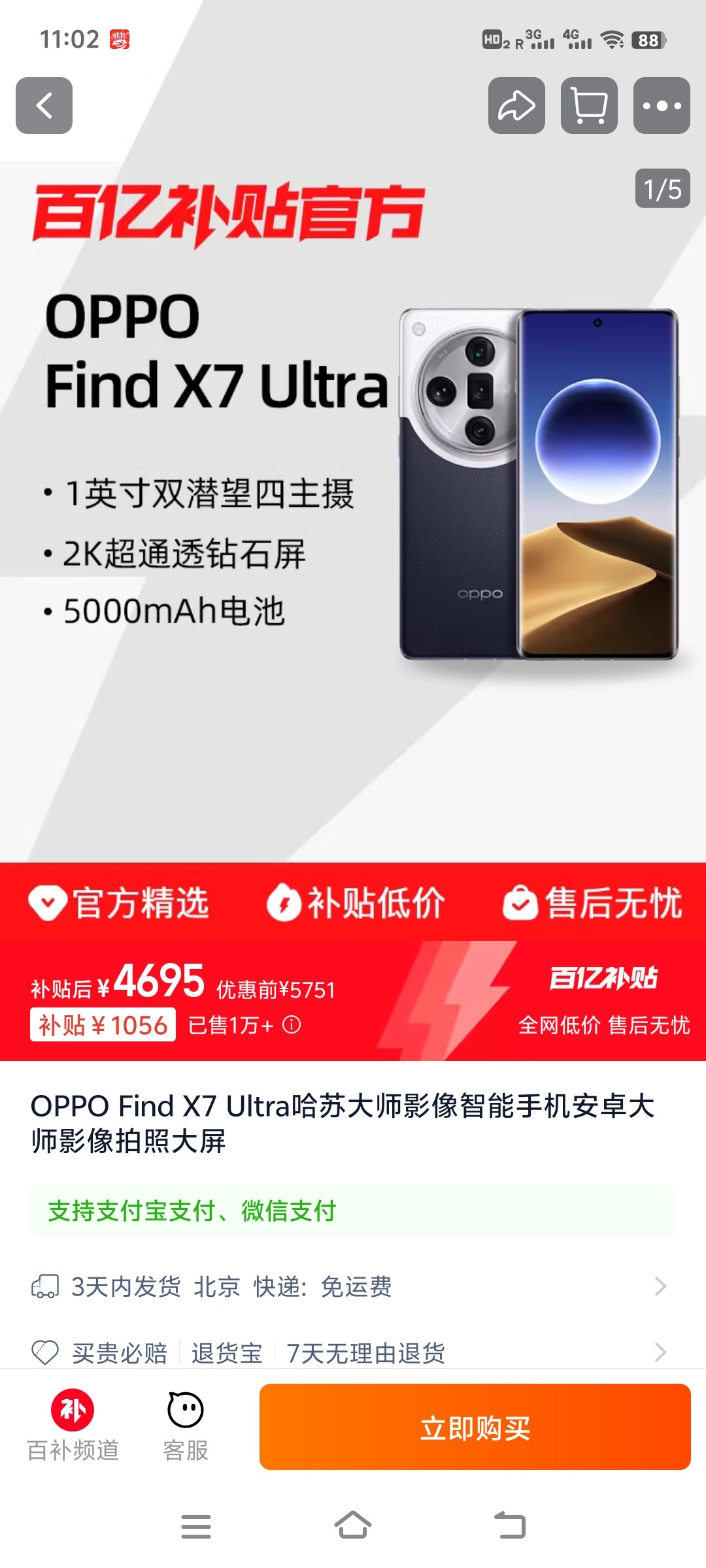Viewport: 706px width, 1568px height.
Task: Open the three-dot overflow menu
Action: click(662, 105)
